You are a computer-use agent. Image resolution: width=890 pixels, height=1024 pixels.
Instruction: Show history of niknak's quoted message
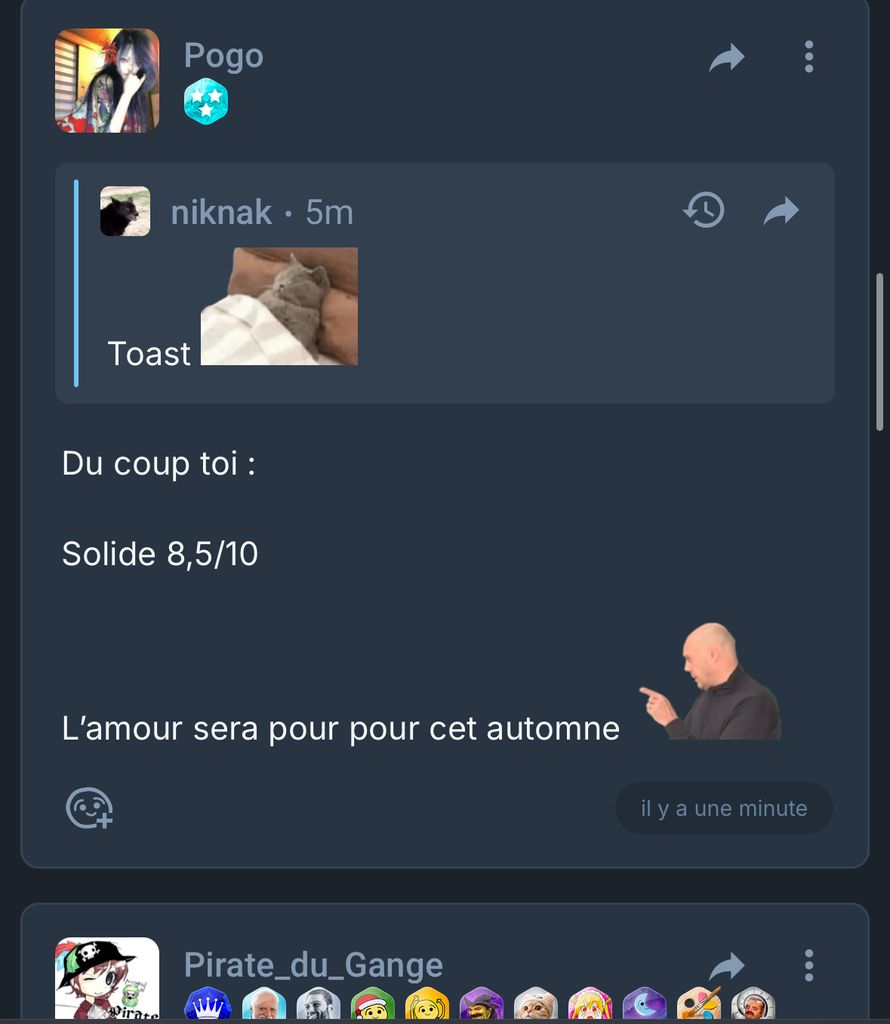coord(704,211)
